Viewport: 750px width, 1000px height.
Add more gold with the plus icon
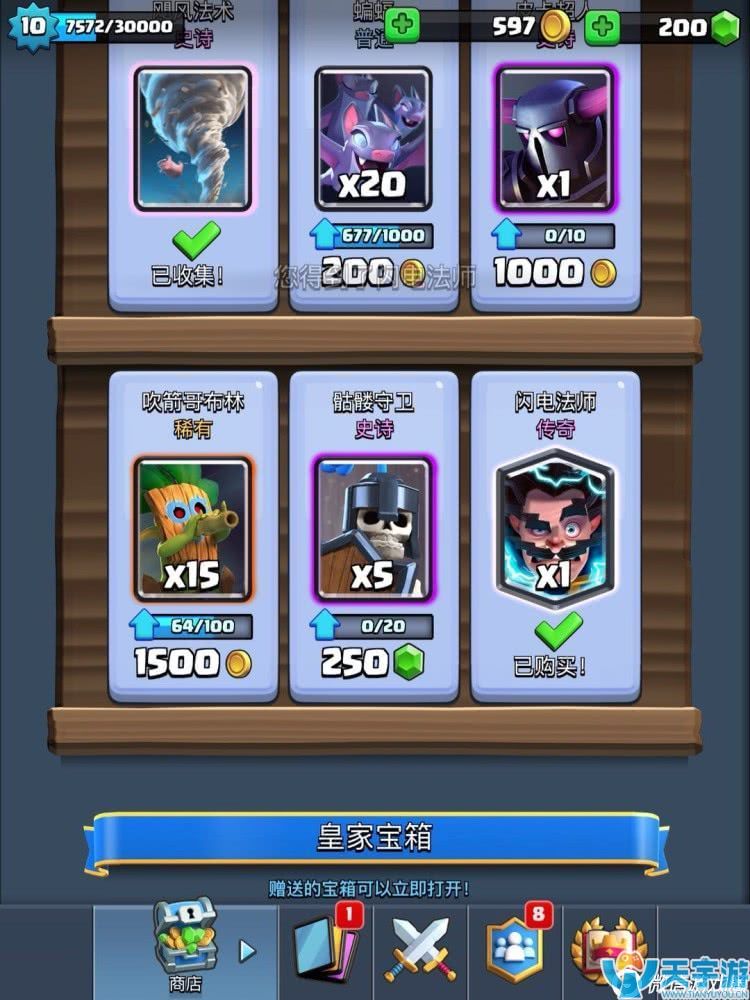(x=402, y=27)
